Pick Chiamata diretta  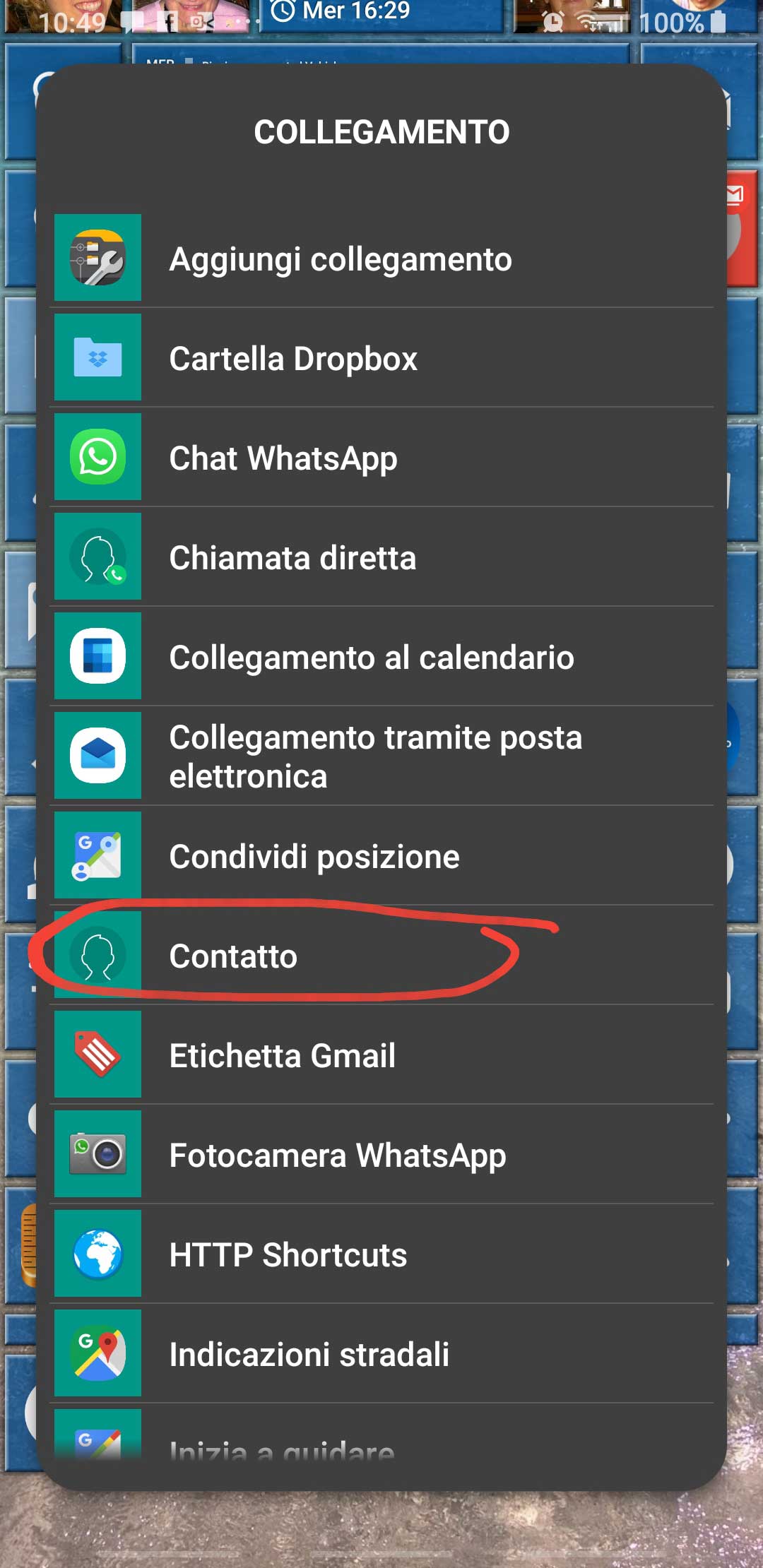point(292,558)
